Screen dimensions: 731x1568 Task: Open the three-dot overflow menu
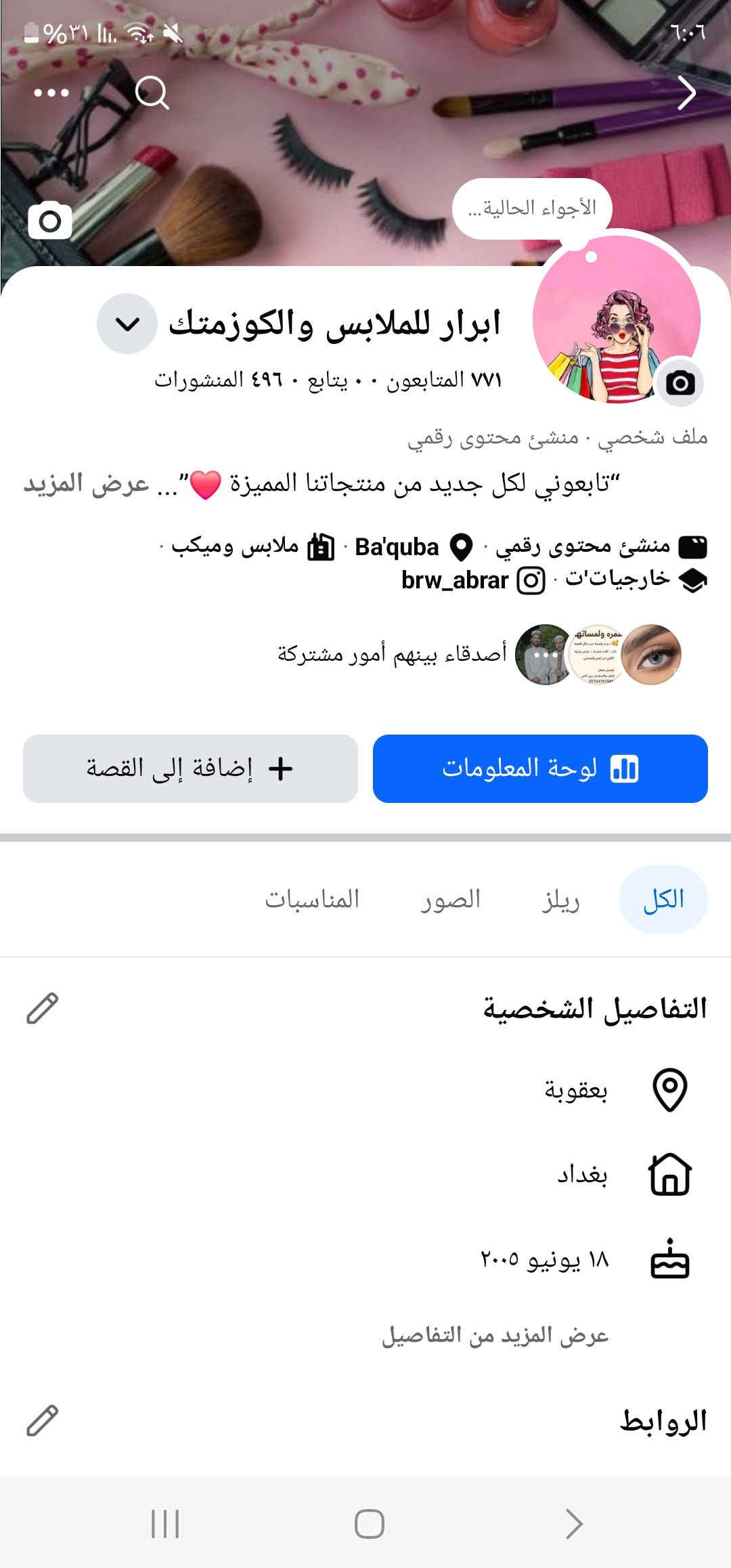click(x=51, y=93)
